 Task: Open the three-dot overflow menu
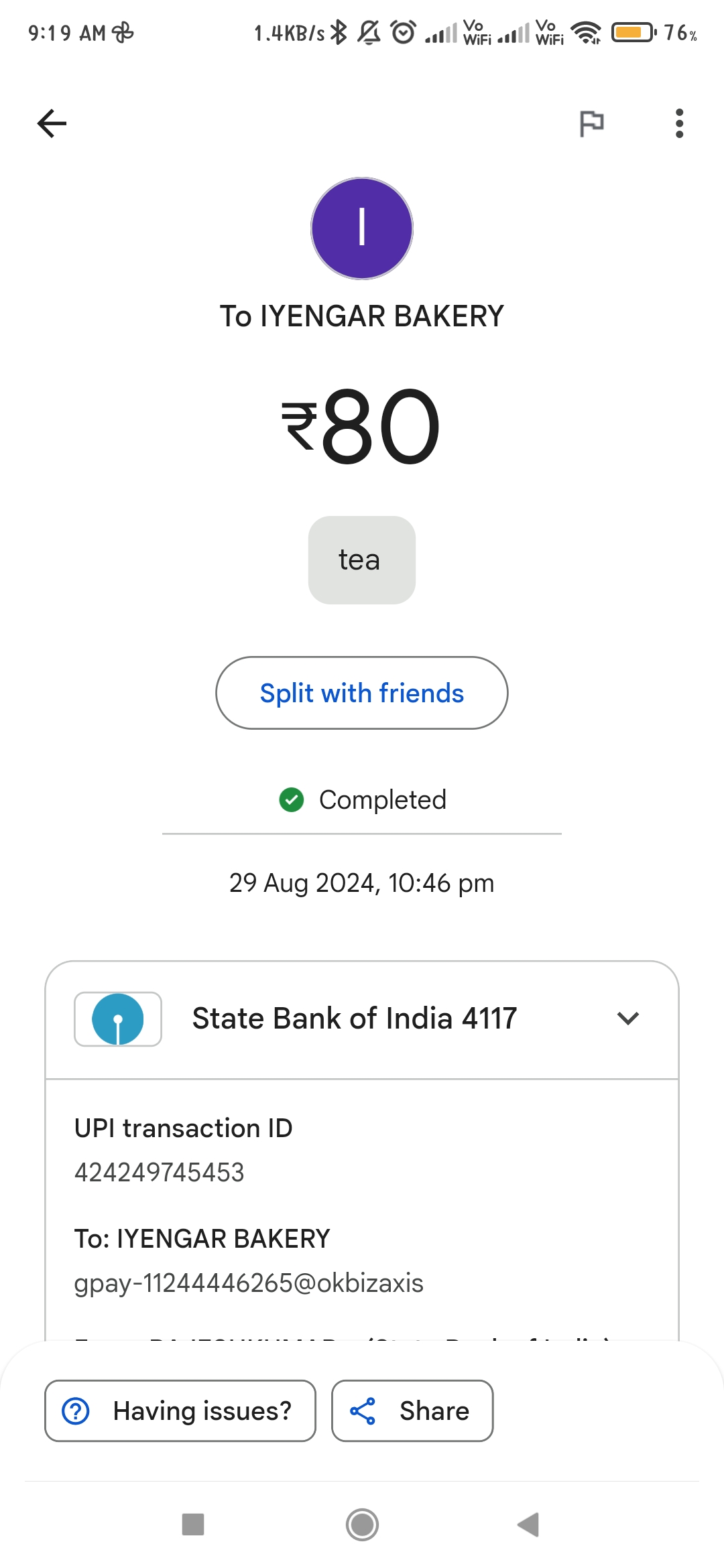[x=679, y=123]
